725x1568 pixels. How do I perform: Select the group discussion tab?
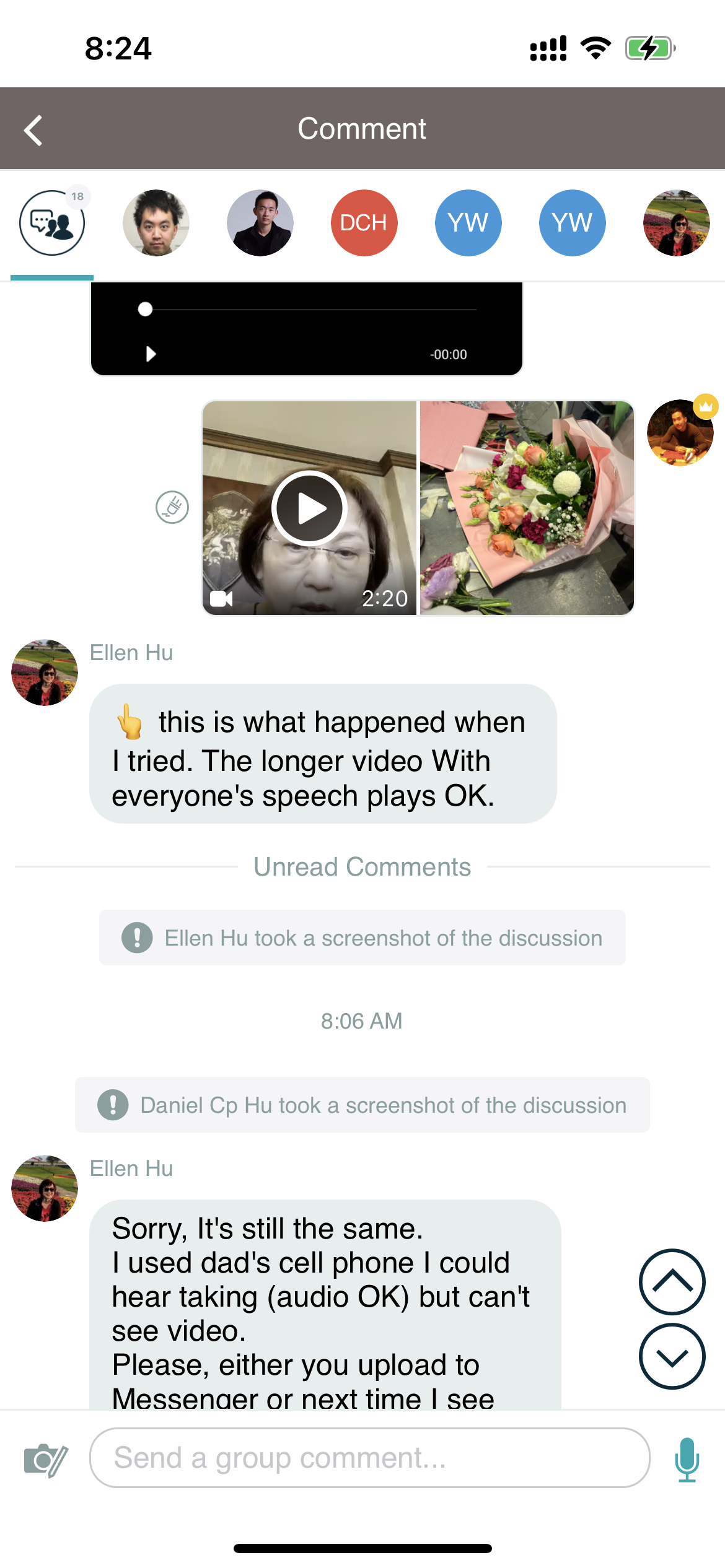pyautogui.click(x=52, y=223)
